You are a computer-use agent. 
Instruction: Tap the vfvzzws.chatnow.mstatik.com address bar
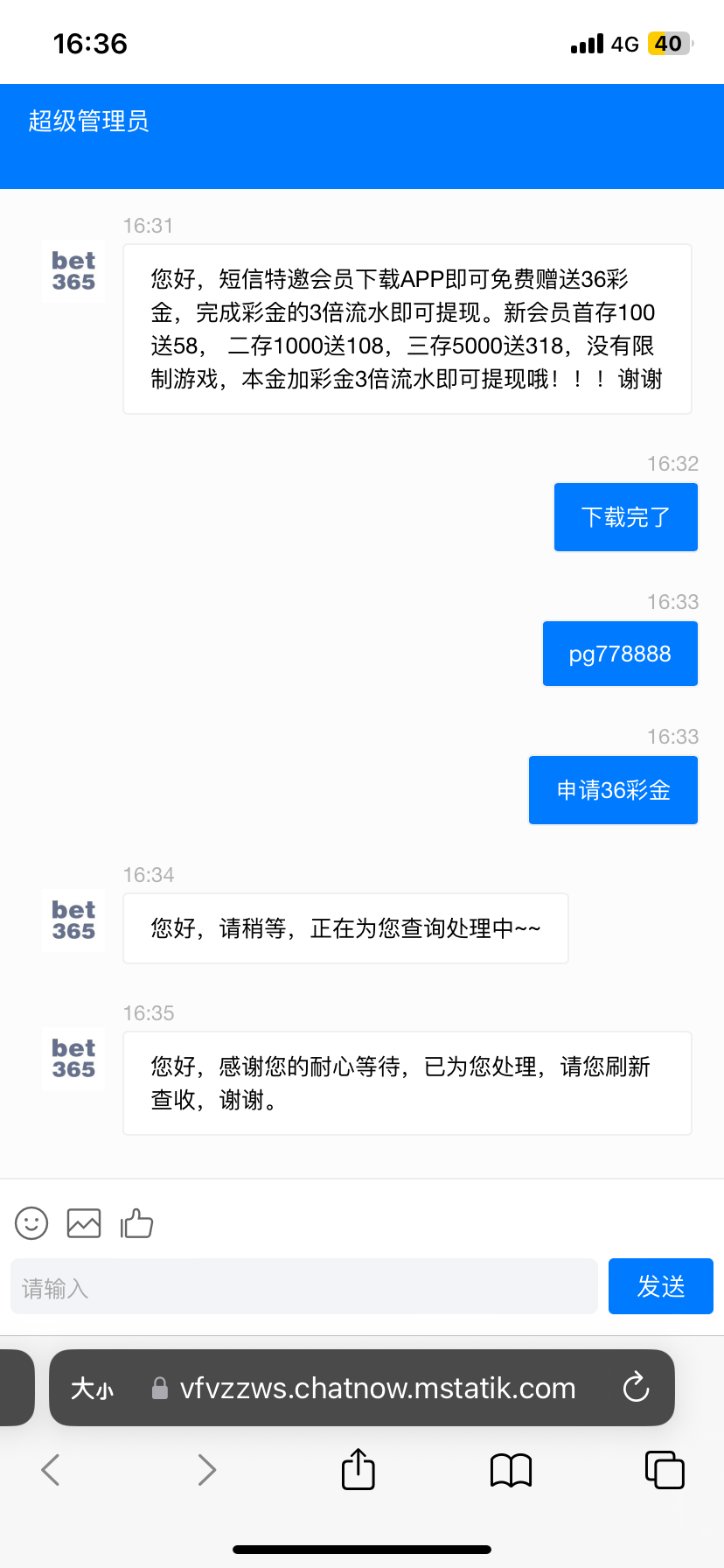(x=378, y=1389)
